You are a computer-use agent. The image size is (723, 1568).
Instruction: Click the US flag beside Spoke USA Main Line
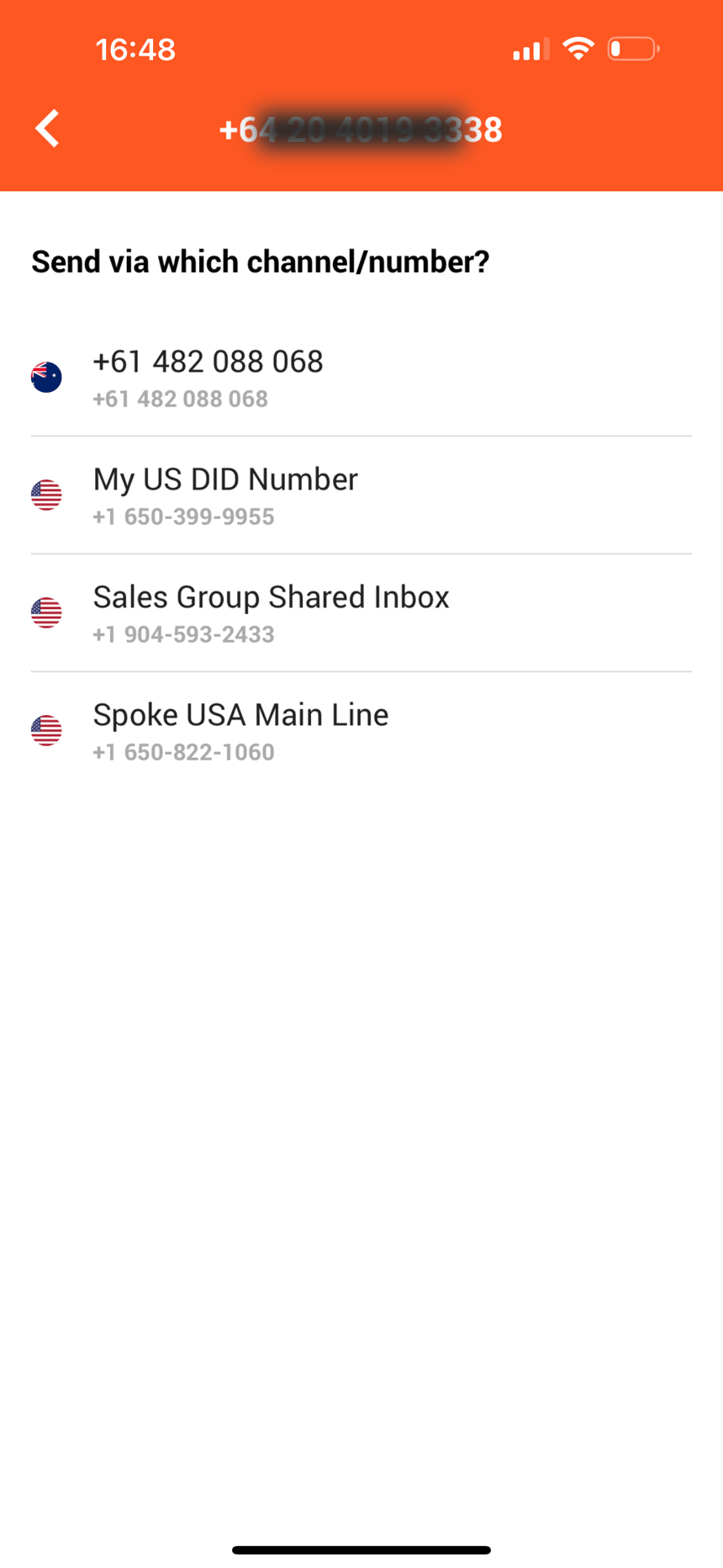[x=46, y=730]
